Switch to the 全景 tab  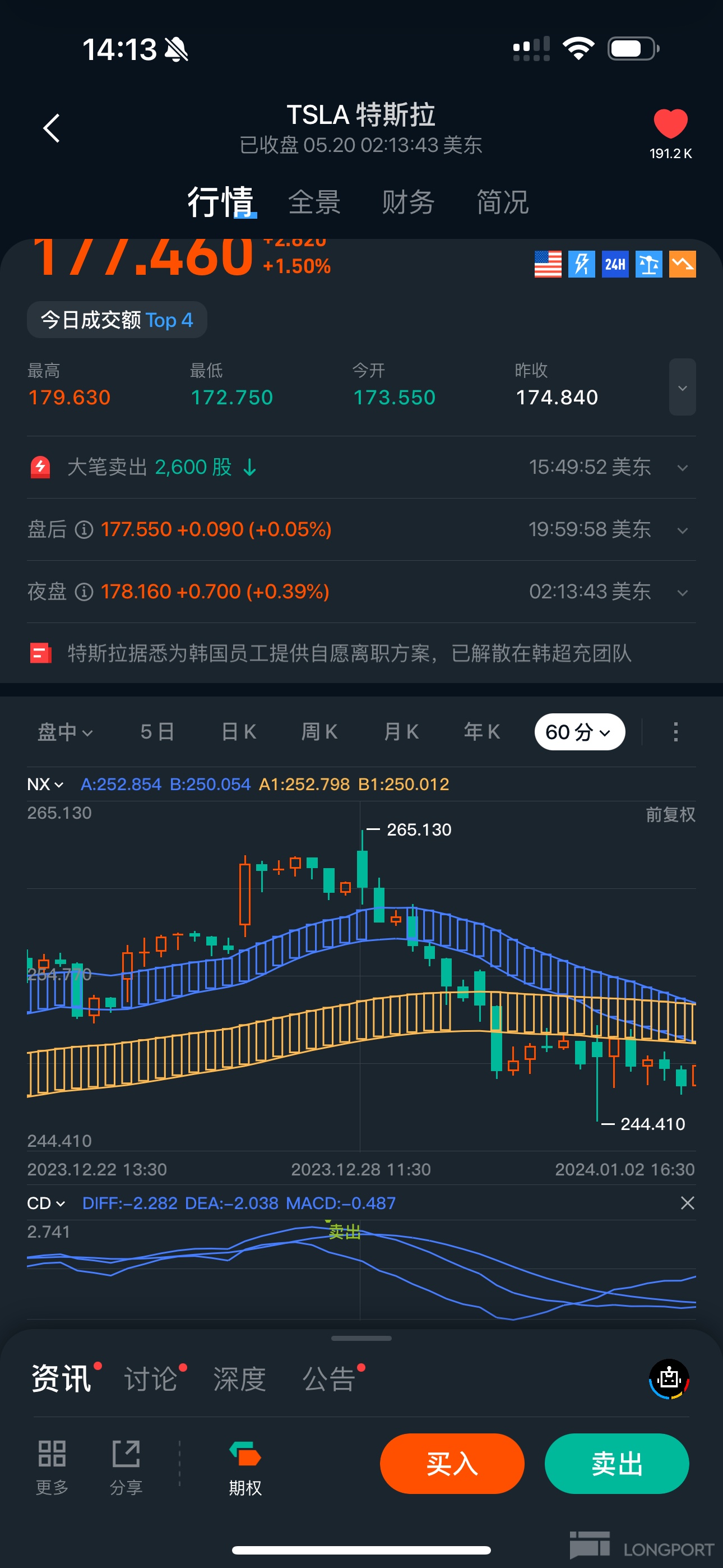[314, 202]
